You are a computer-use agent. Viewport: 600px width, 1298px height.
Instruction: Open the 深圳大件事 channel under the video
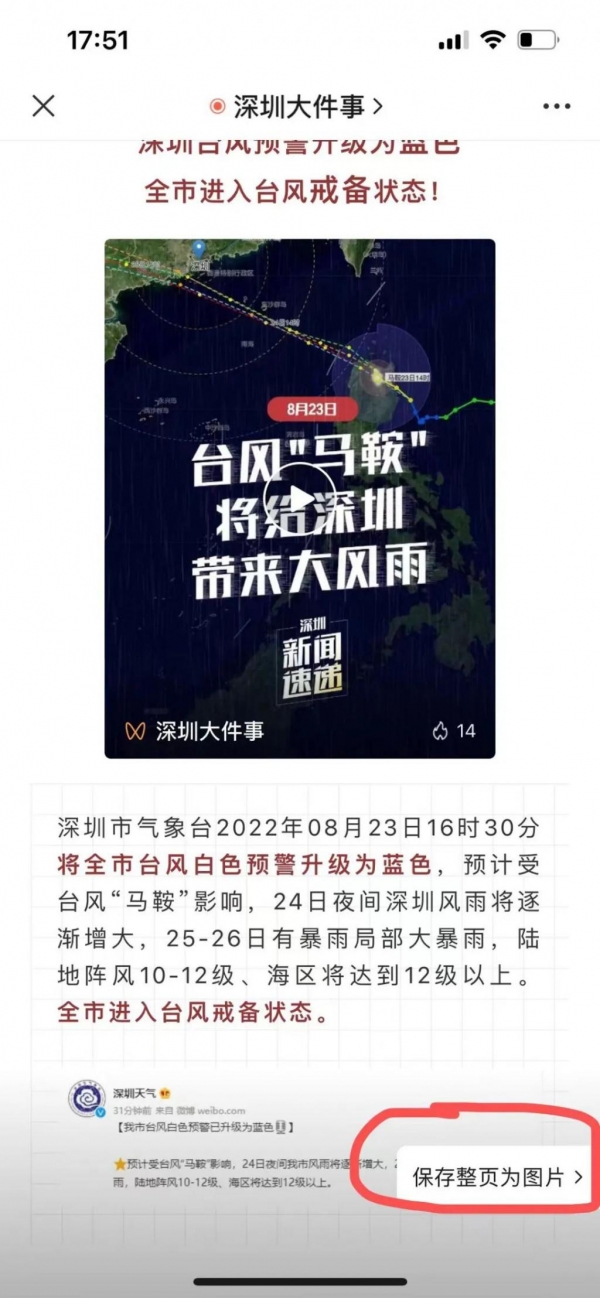pos(195,731)
